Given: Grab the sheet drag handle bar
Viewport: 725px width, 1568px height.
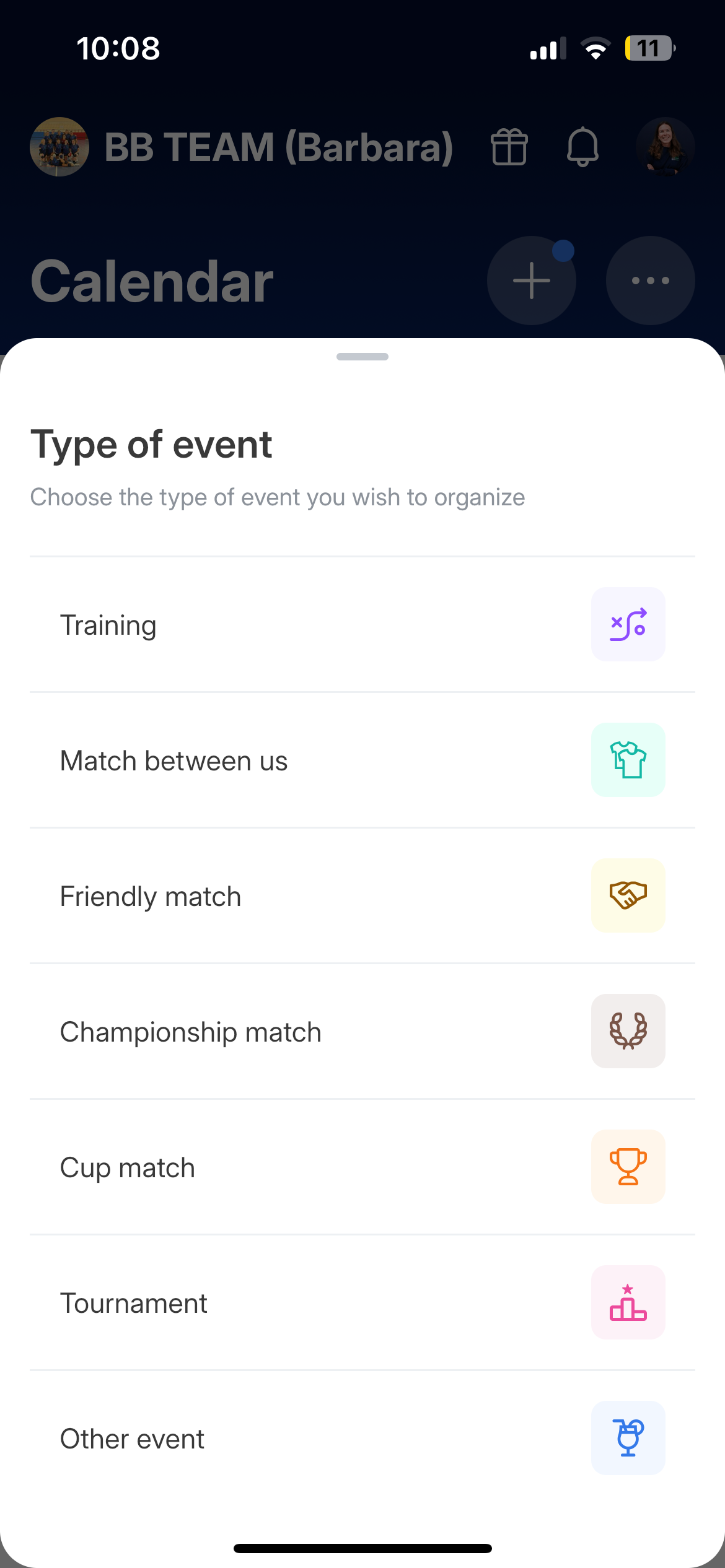Looking at the screenshot, I should pos(362,357).
